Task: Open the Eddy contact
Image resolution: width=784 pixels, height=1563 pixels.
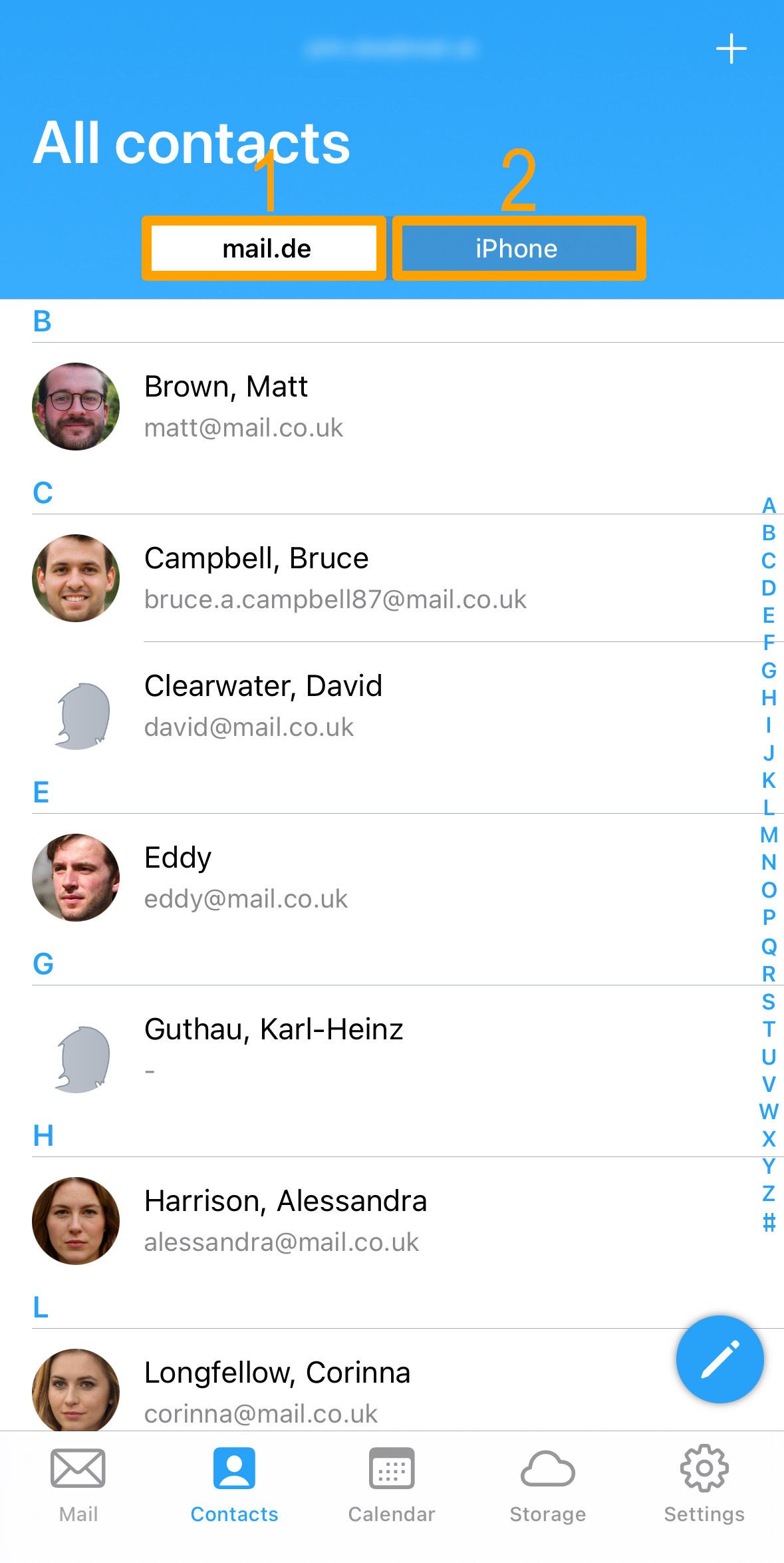Action: click(392, 878)
